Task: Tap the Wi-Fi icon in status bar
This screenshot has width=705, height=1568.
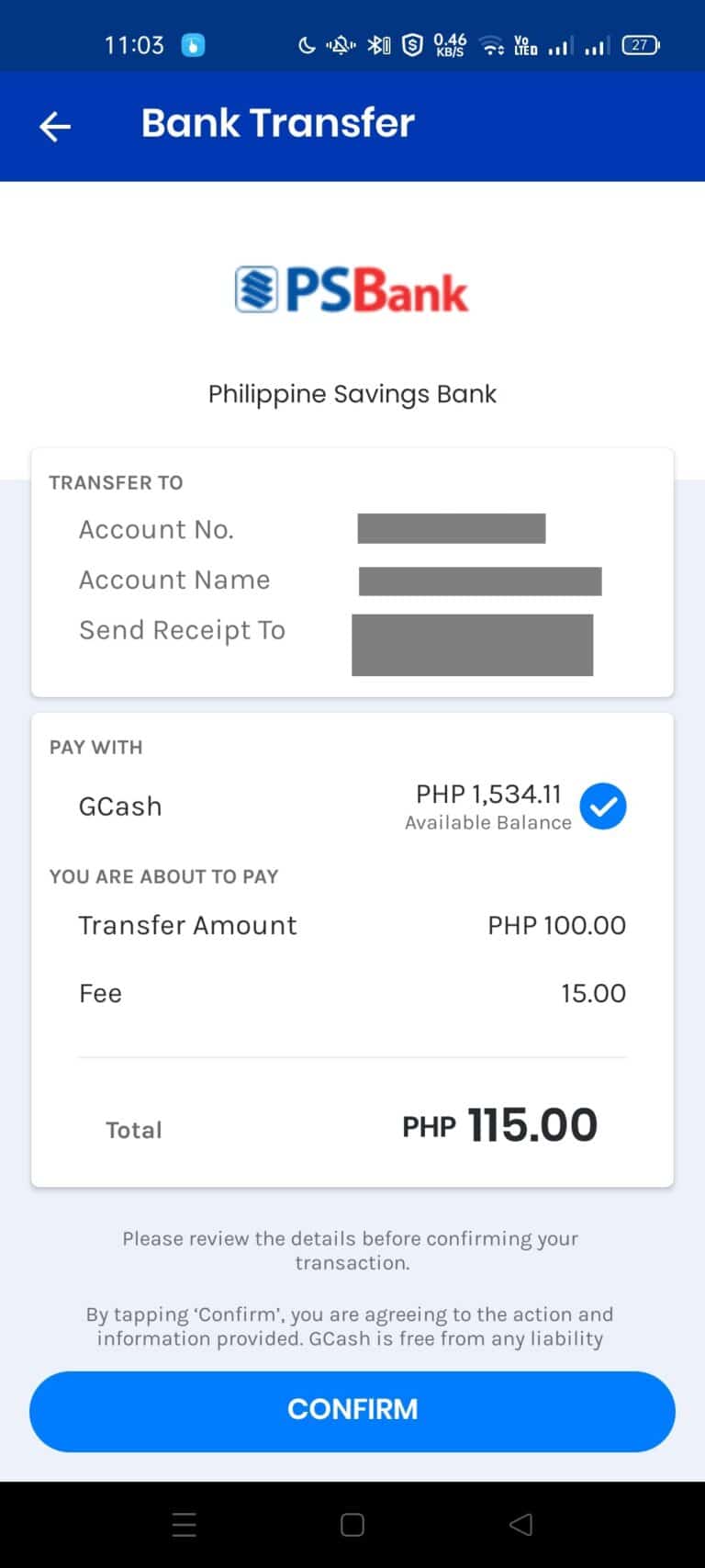Action: [x=493, y=44]
